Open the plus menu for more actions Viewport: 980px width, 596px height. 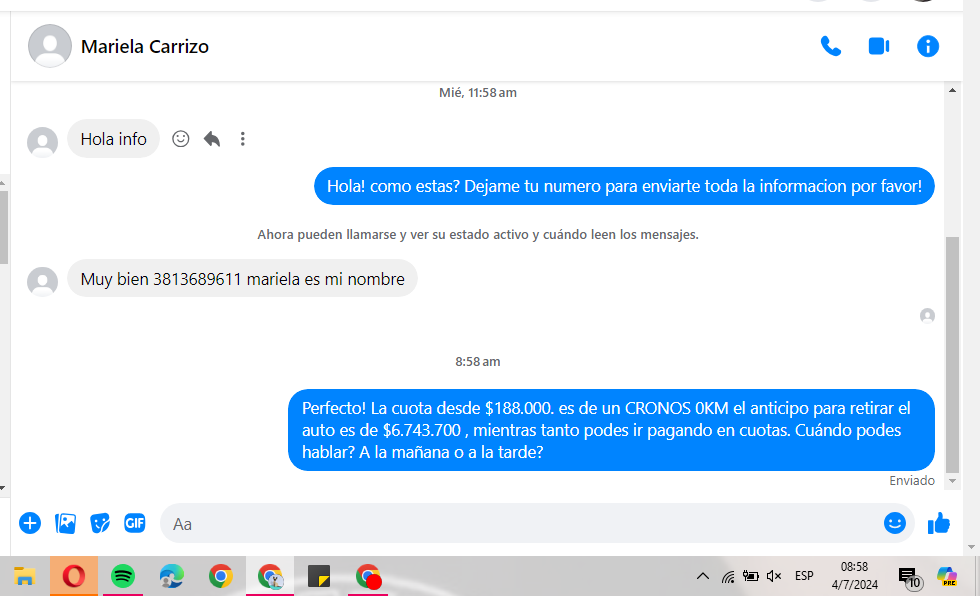[x=30, y=523]
